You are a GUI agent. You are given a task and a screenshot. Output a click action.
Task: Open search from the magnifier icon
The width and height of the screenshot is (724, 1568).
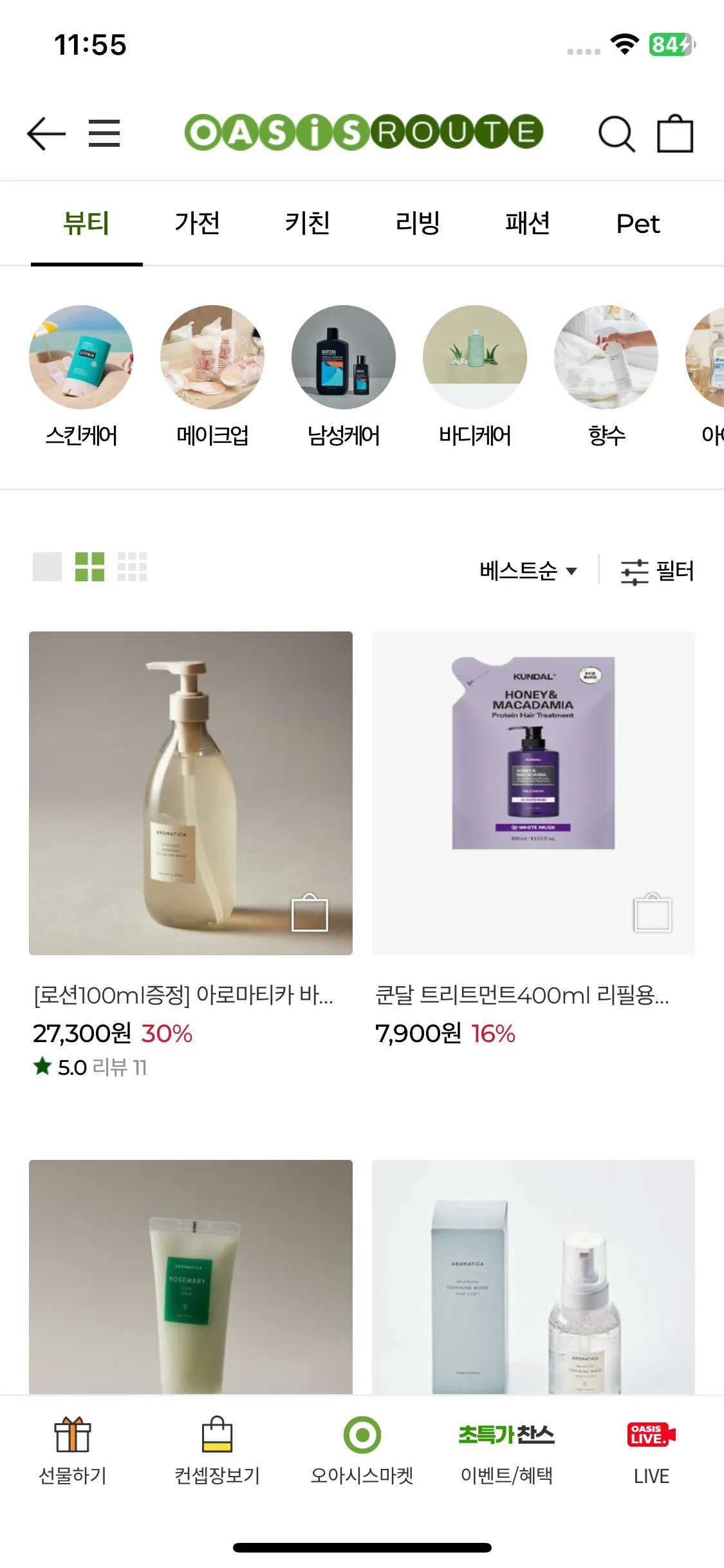(x=617, y=134)
